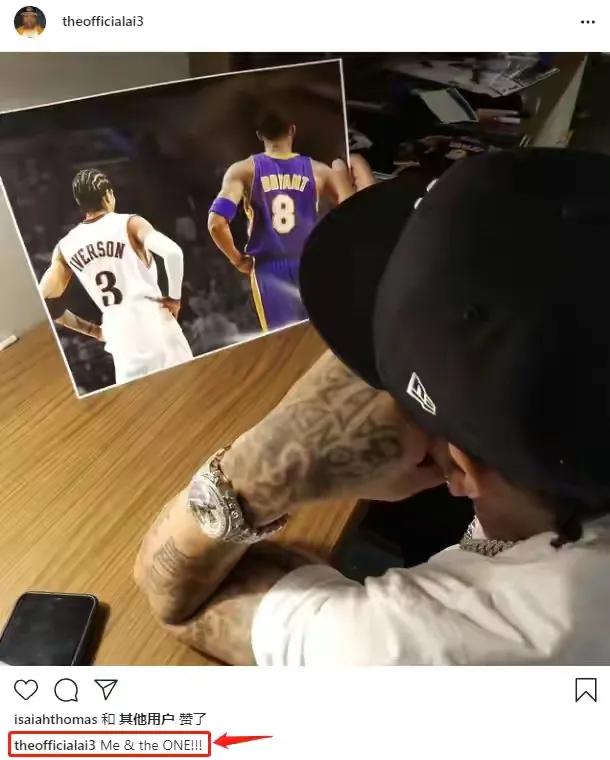View 其他用户 who liked the post
610x760 pixels.
point(147,719)
